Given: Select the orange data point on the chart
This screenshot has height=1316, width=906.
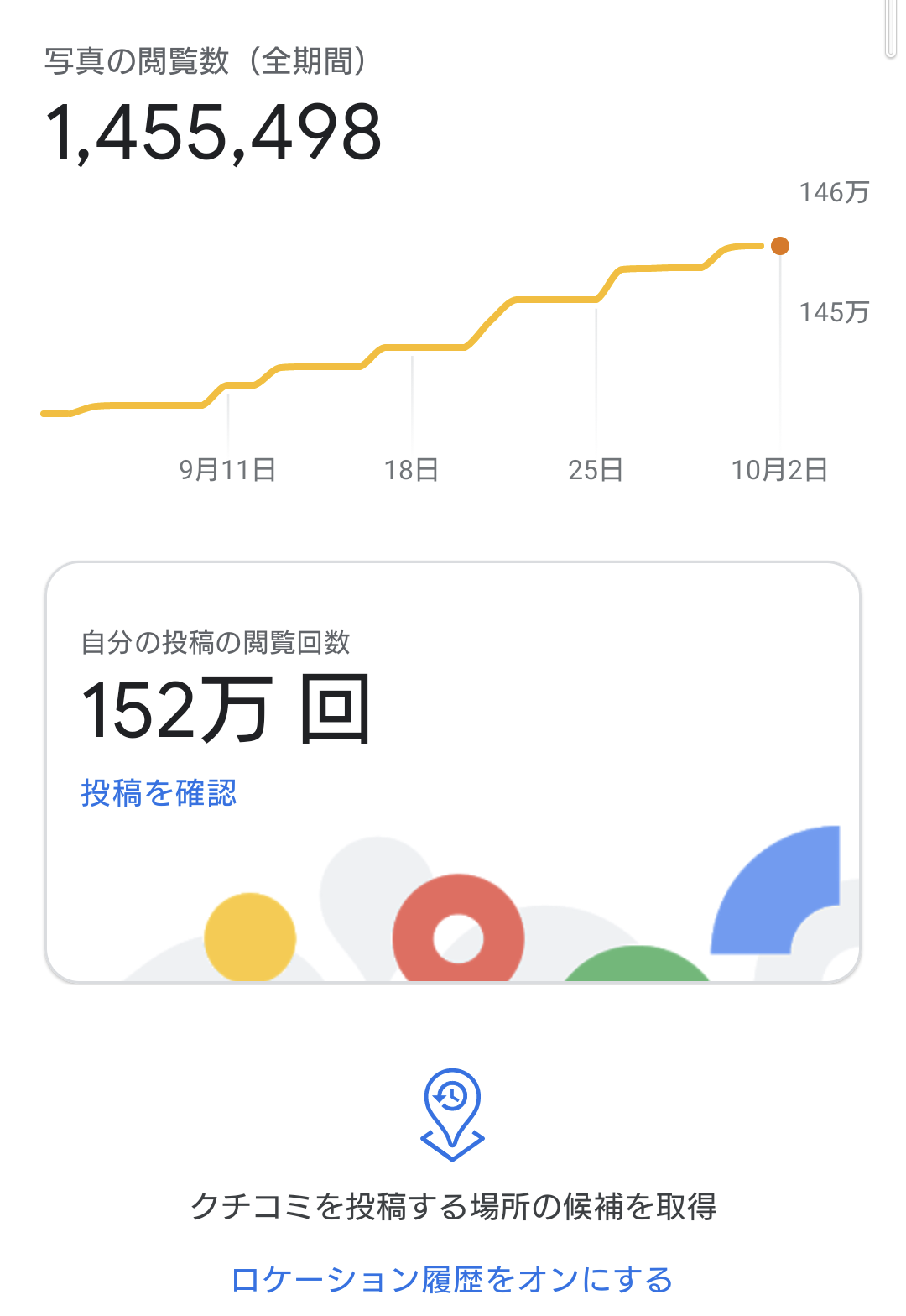Looking at the screenshot, I should click(780, 246).
